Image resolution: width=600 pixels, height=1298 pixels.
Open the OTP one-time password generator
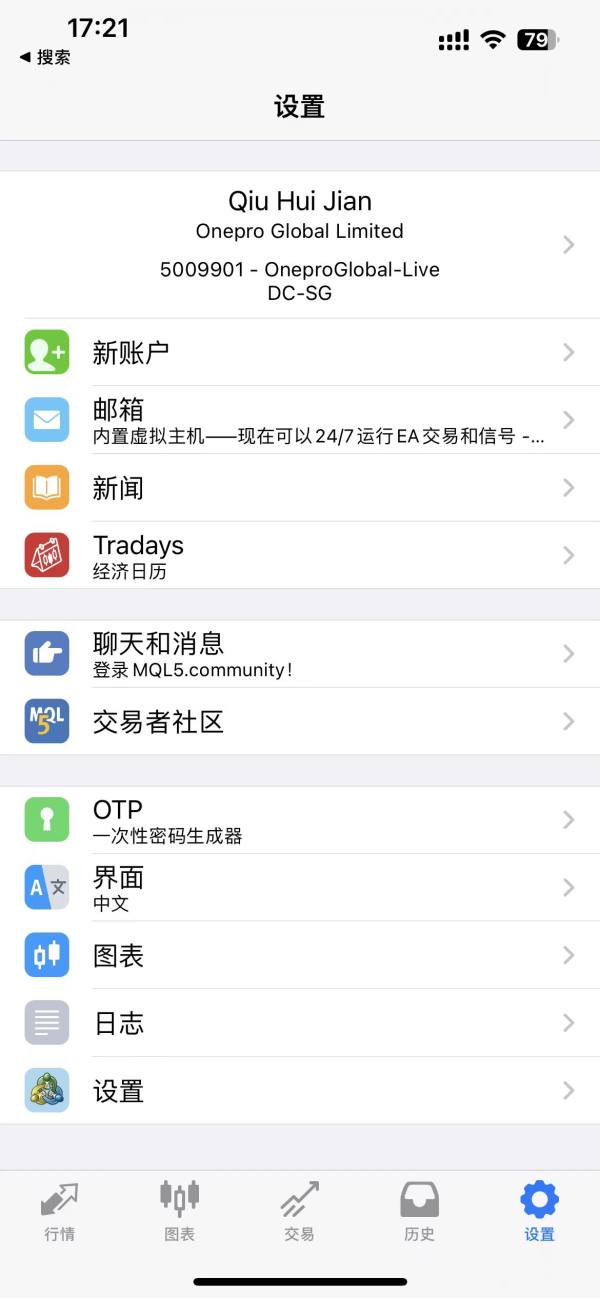[300, 820]
